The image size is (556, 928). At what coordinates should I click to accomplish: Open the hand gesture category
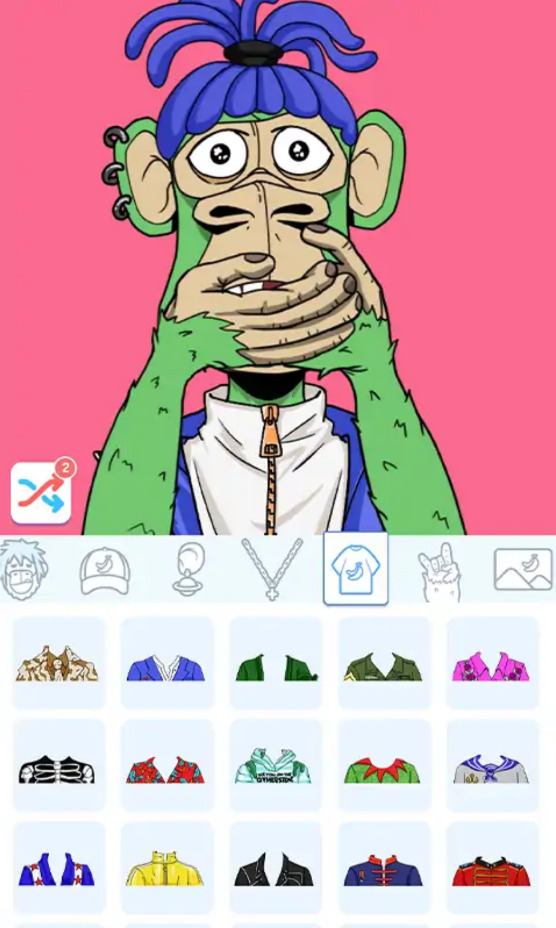click(439, 571)
